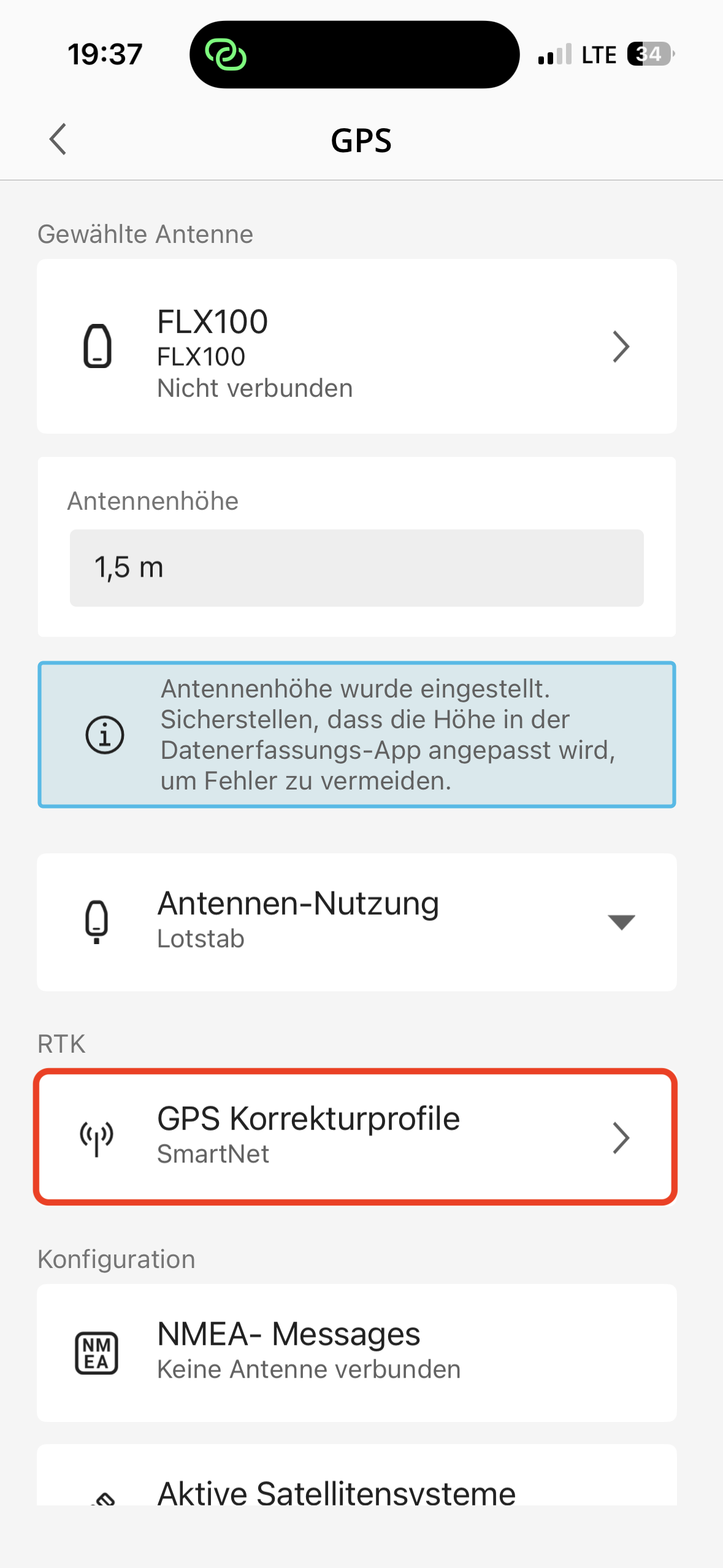Open GPS Korrekturprofile settings

(356, 1137)
